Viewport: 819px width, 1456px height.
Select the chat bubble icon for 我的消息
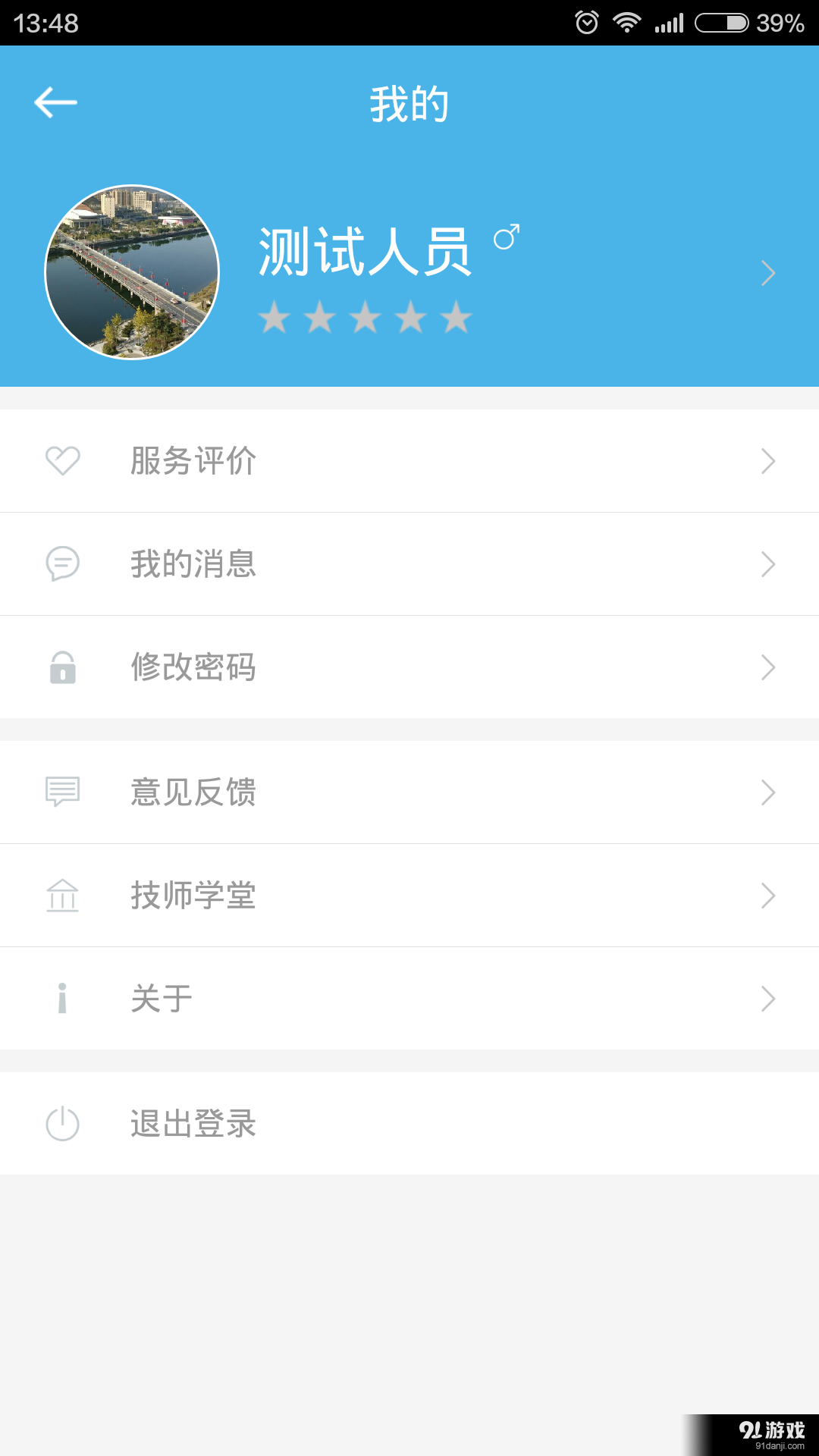coord(64,563)
